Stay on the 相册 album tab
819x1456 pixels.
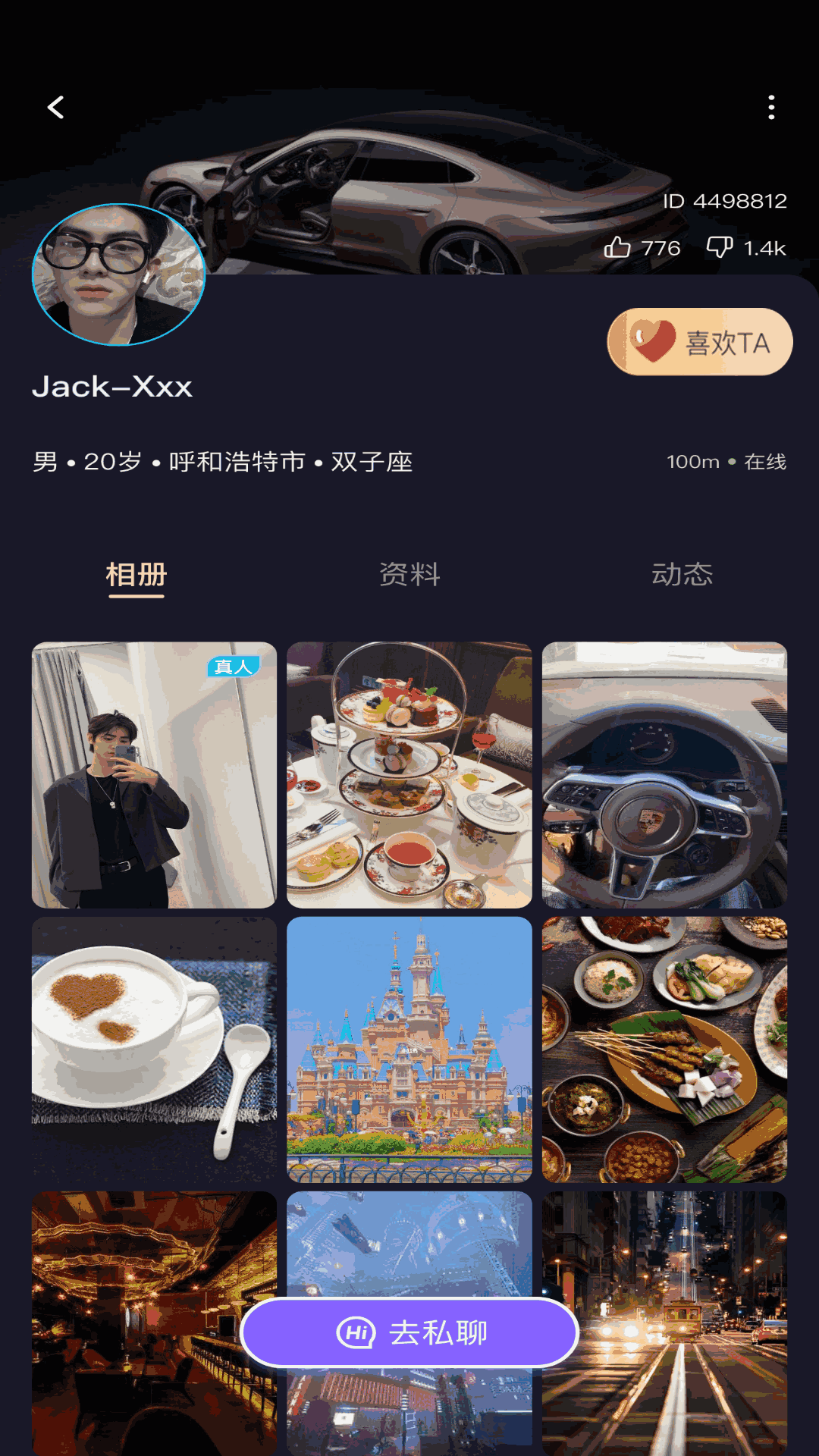tap(136, 575)
